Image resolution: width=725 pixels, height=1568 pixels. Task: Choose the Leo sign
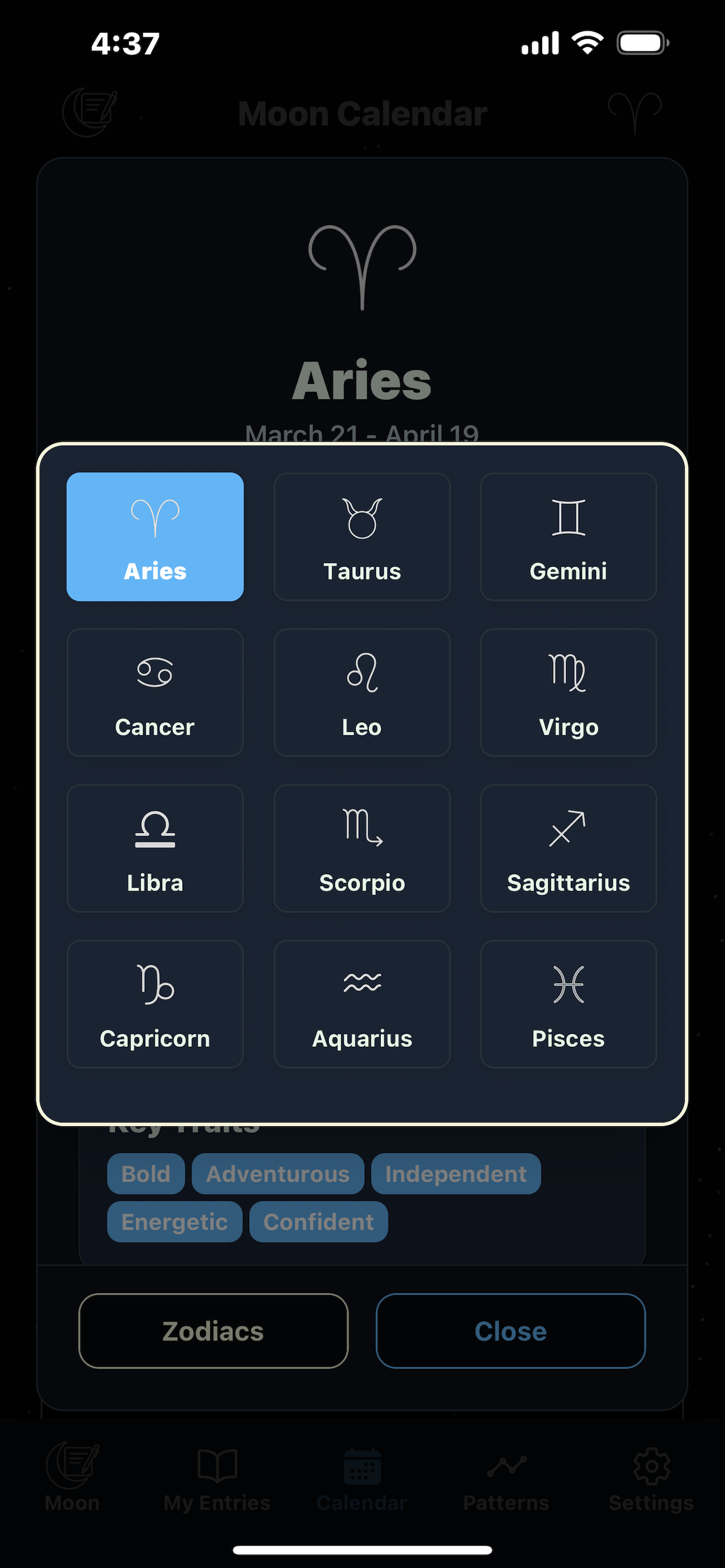coord(362,693)
